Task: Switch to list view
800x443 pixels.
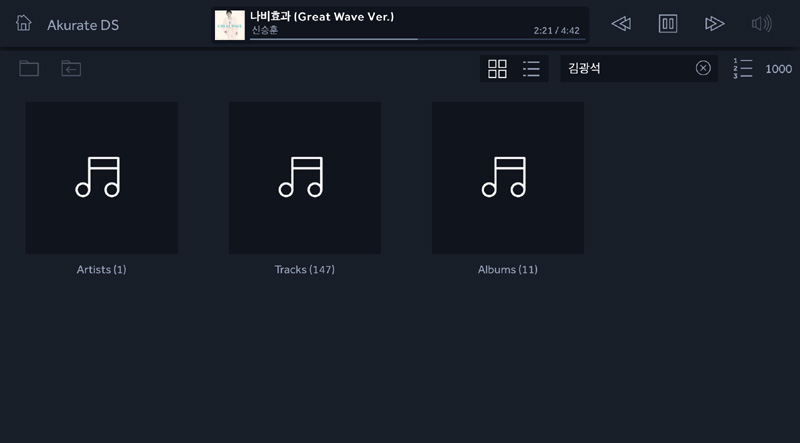Action: [531, 69]
